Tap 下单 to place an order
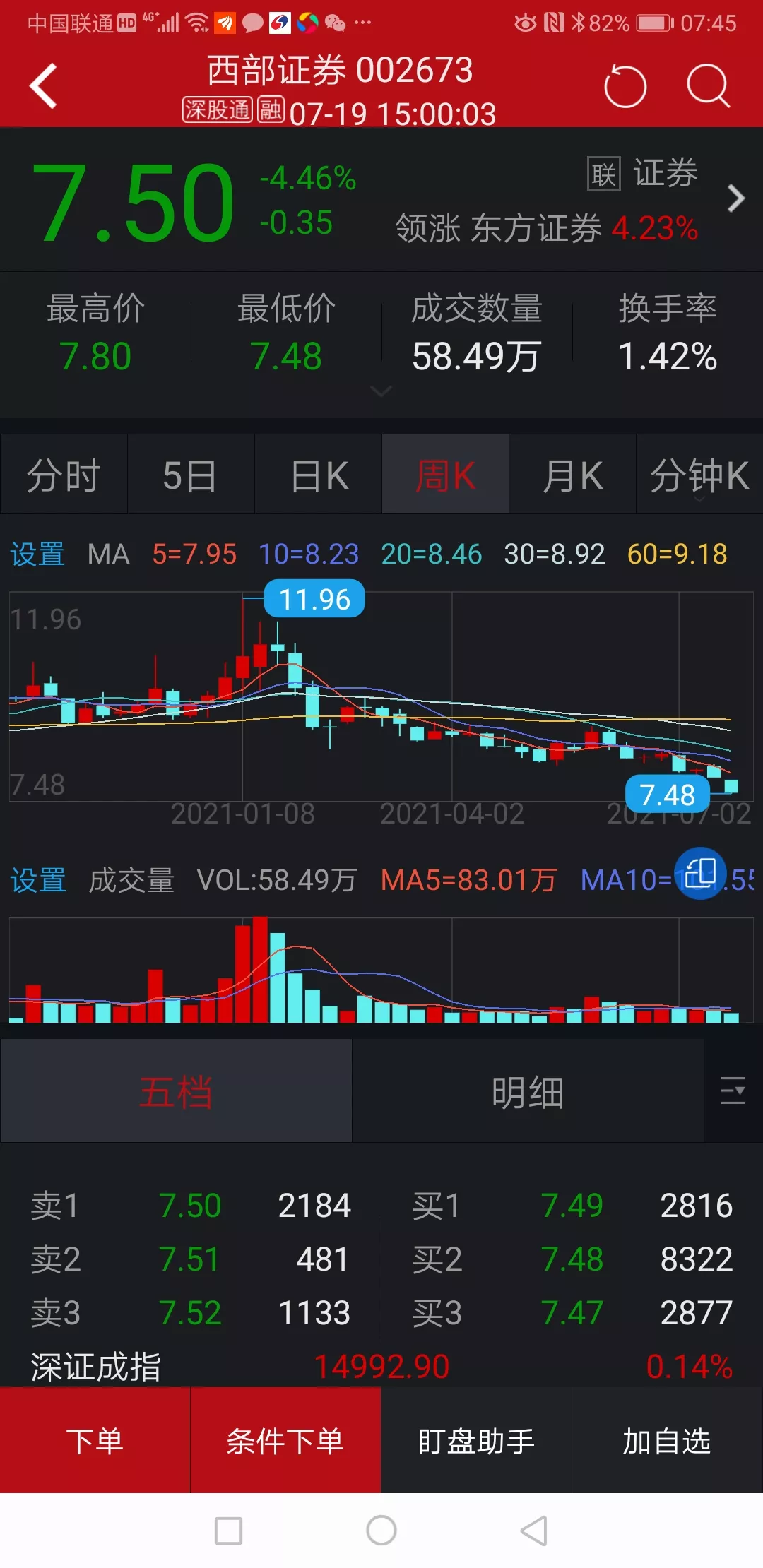 click(95, 1441)
